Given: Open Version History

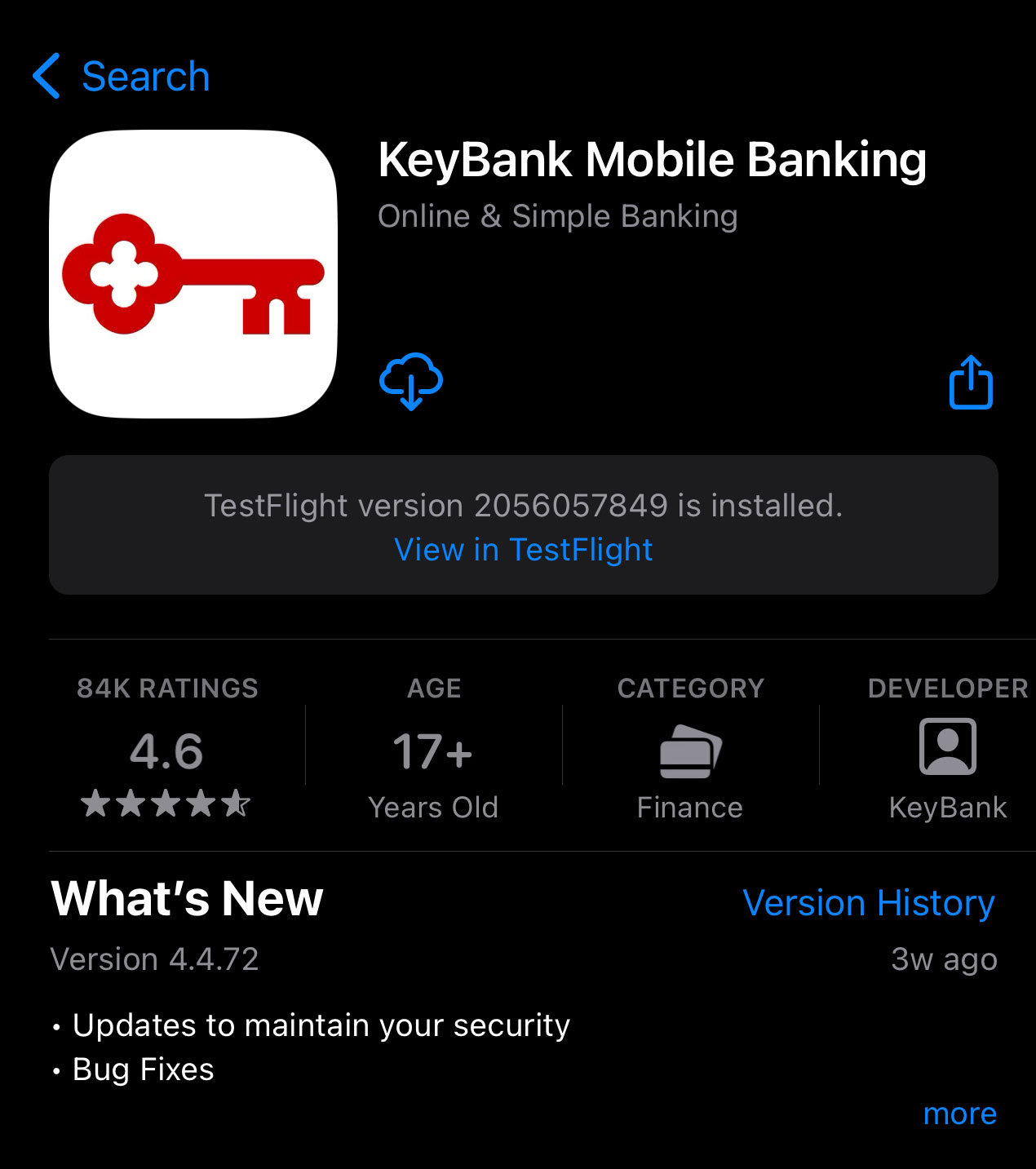Looking at the screenshot, I should click(x=868, y=903).
